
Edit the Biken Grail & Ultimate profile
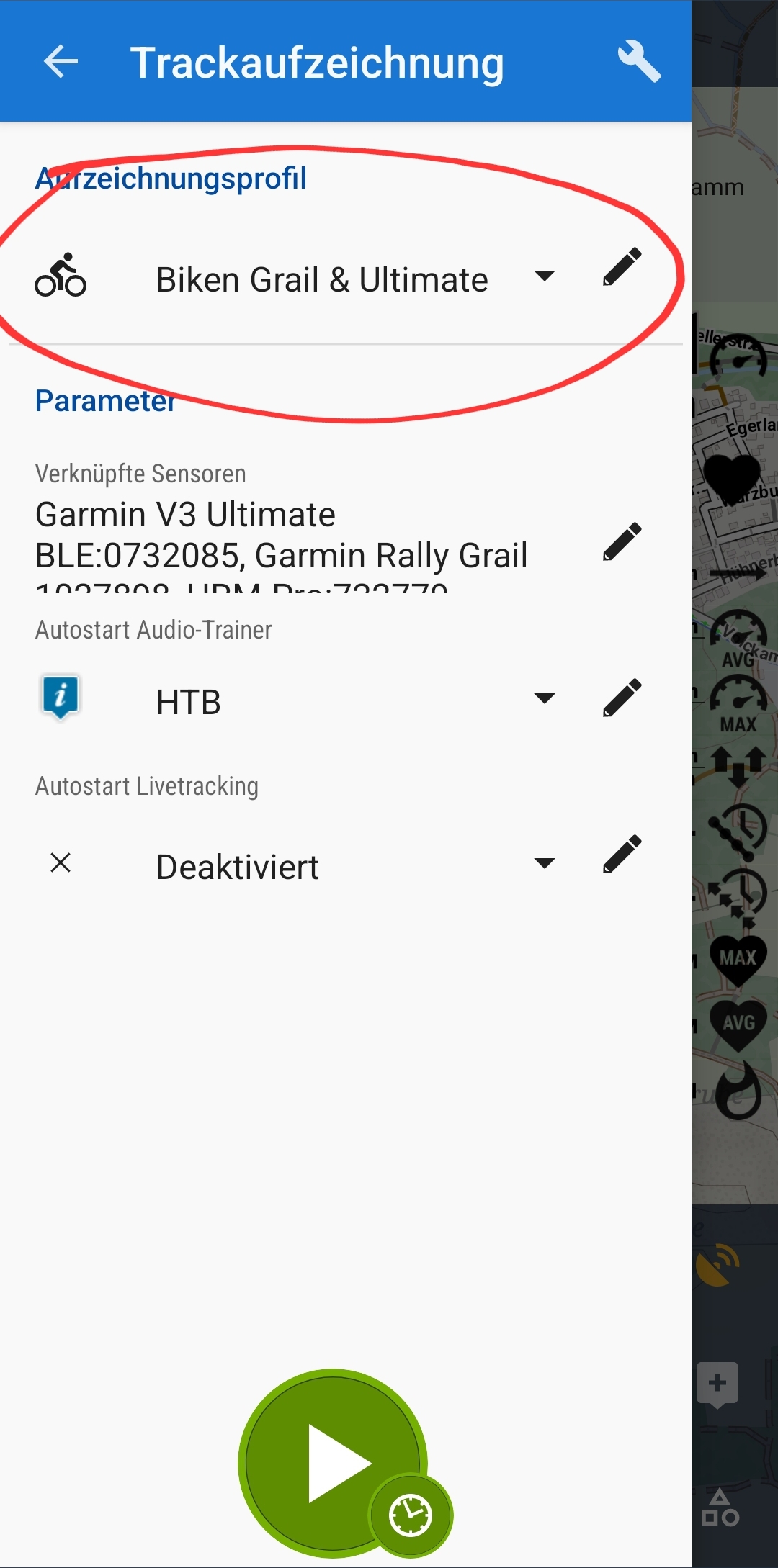(622, 268)
